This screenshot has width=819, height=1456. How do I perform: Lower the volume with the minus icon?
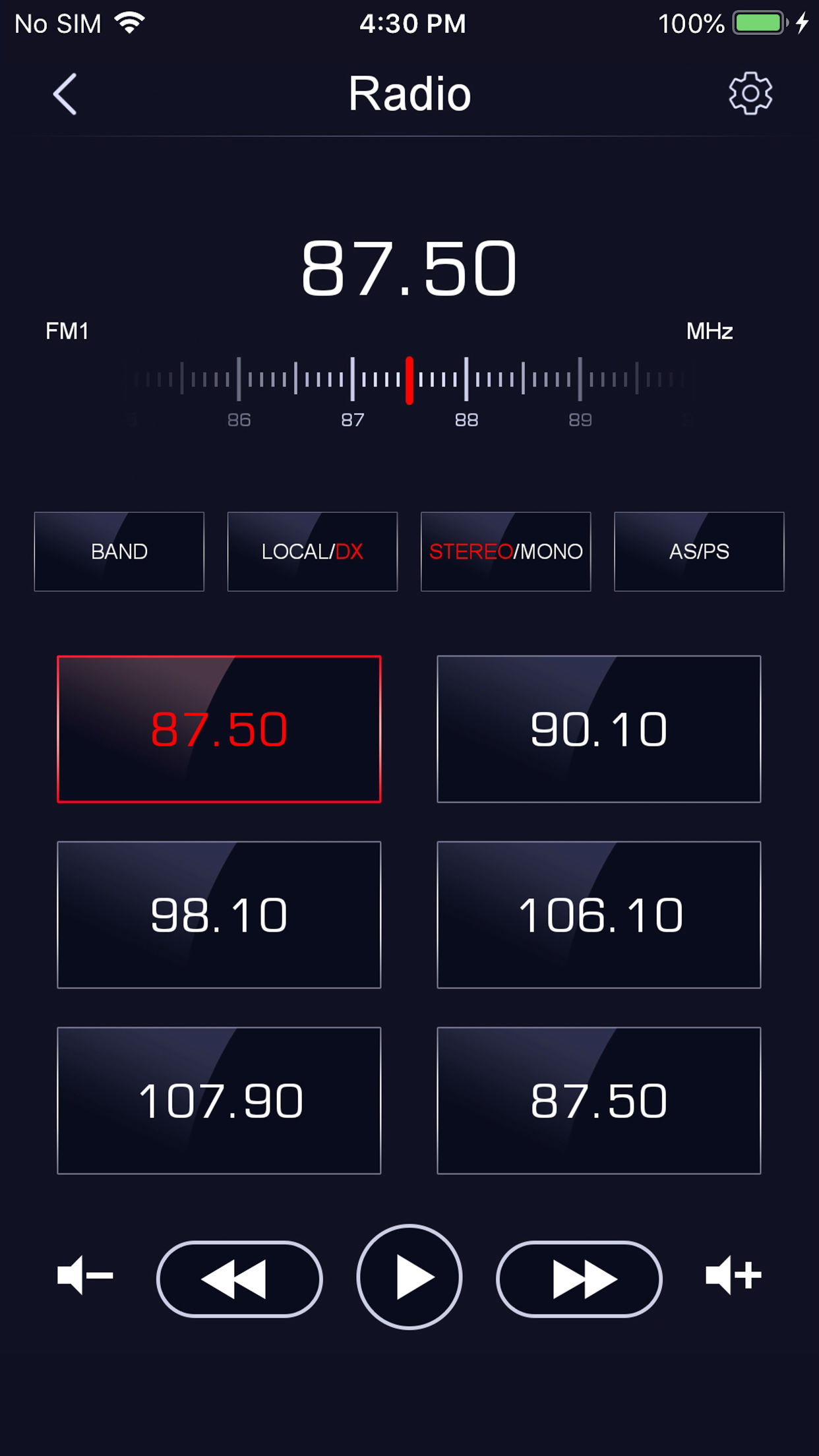tap(83, 1277)
